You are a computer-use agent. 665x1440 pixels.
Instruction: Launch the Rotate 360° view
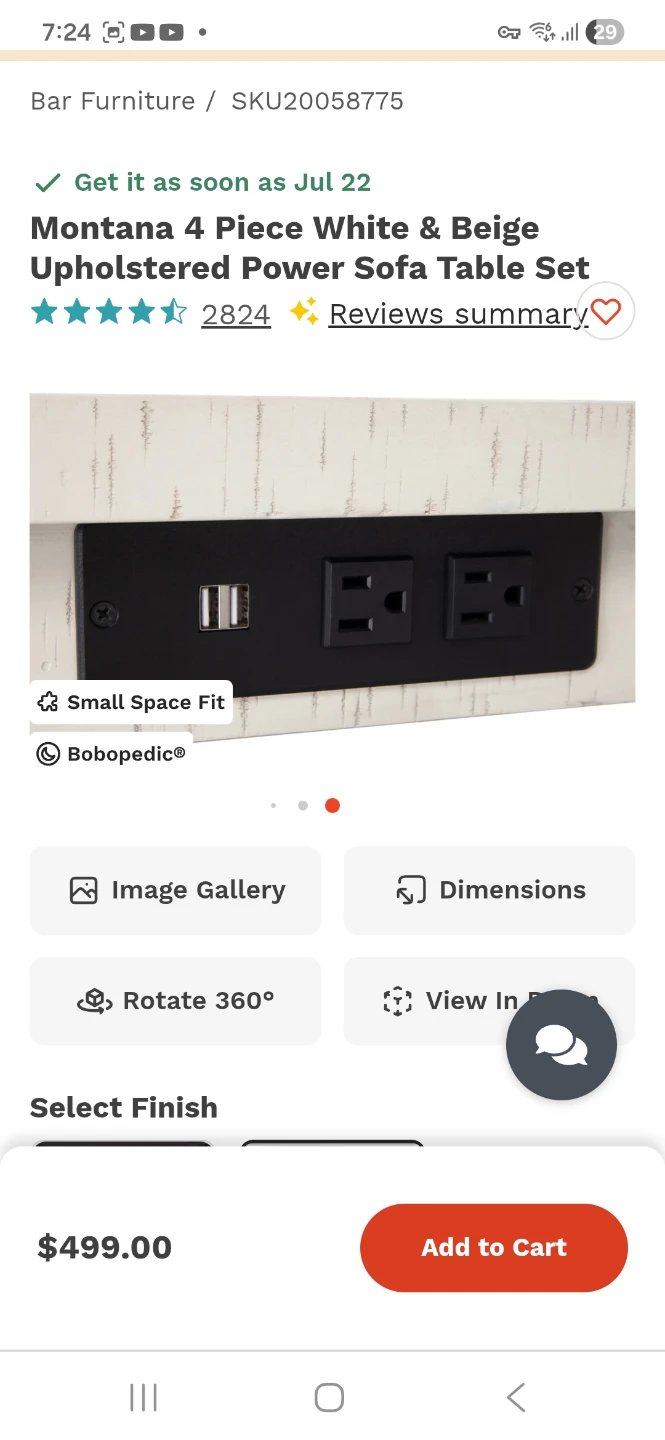(x=176, y=1001)
